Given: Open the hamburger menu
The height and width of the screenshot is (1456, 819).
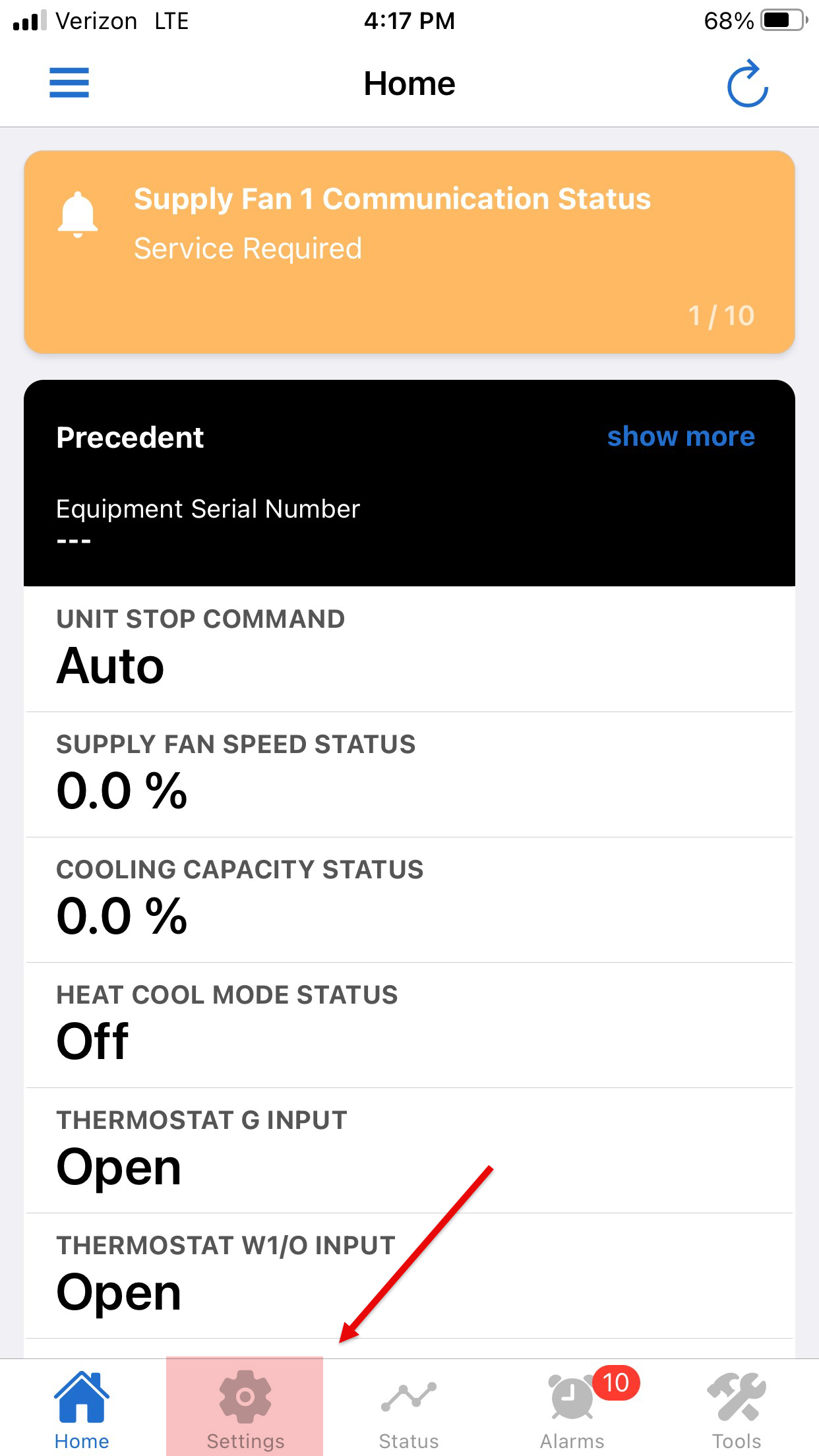Looking at the screenshot, I should 69,83.
